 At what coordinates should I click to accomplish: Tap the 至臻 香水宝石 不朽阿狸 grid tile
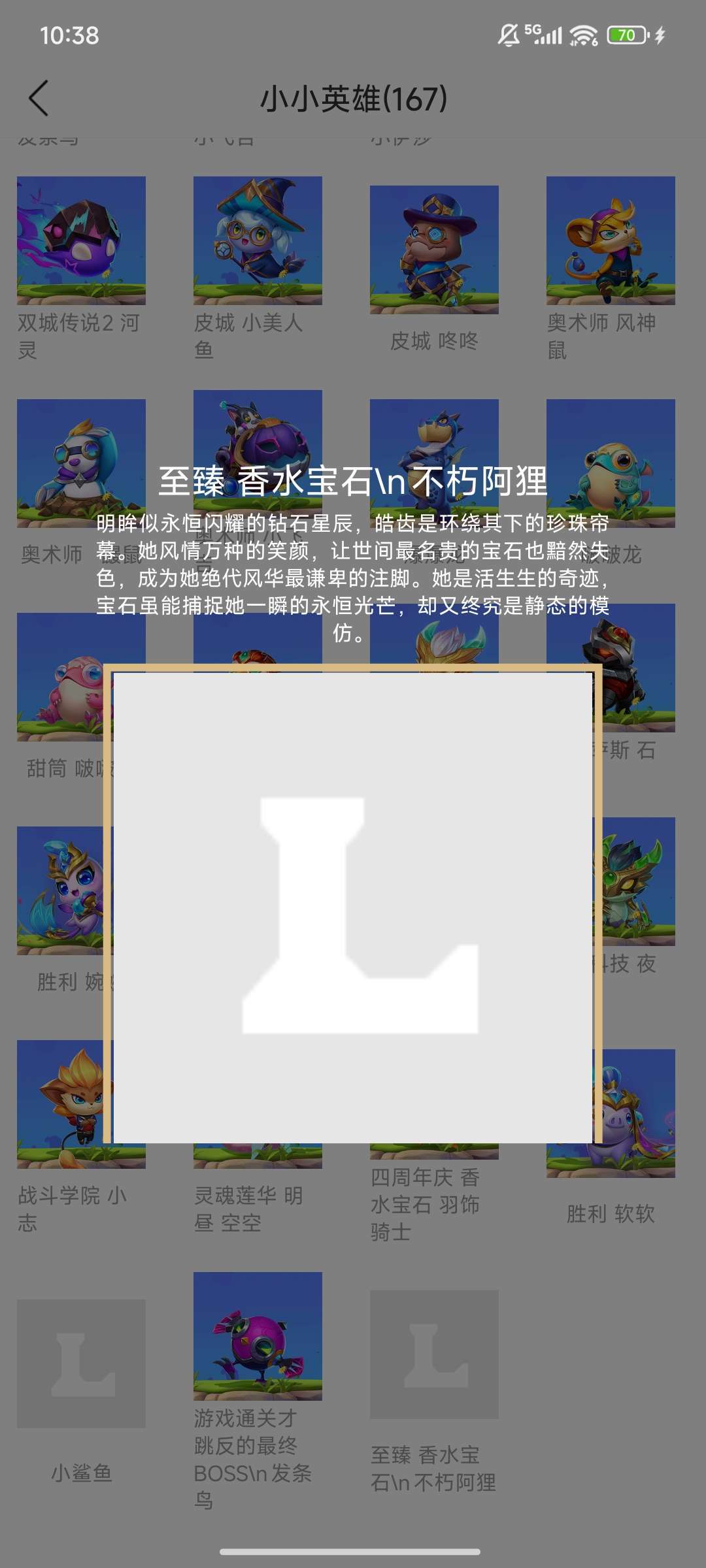click(434, 1354)
